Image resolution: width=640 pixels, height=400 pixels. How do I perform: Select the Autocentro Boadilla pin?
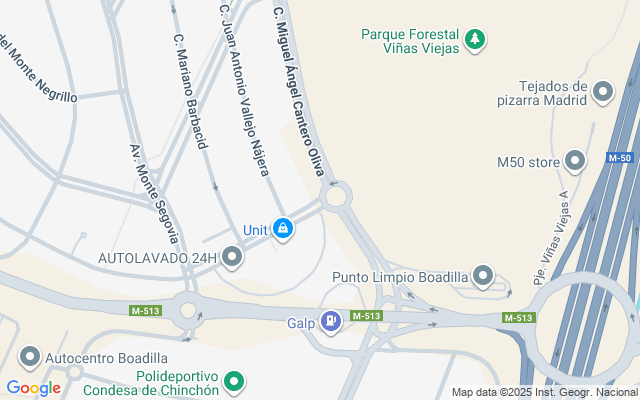[30, 357]
